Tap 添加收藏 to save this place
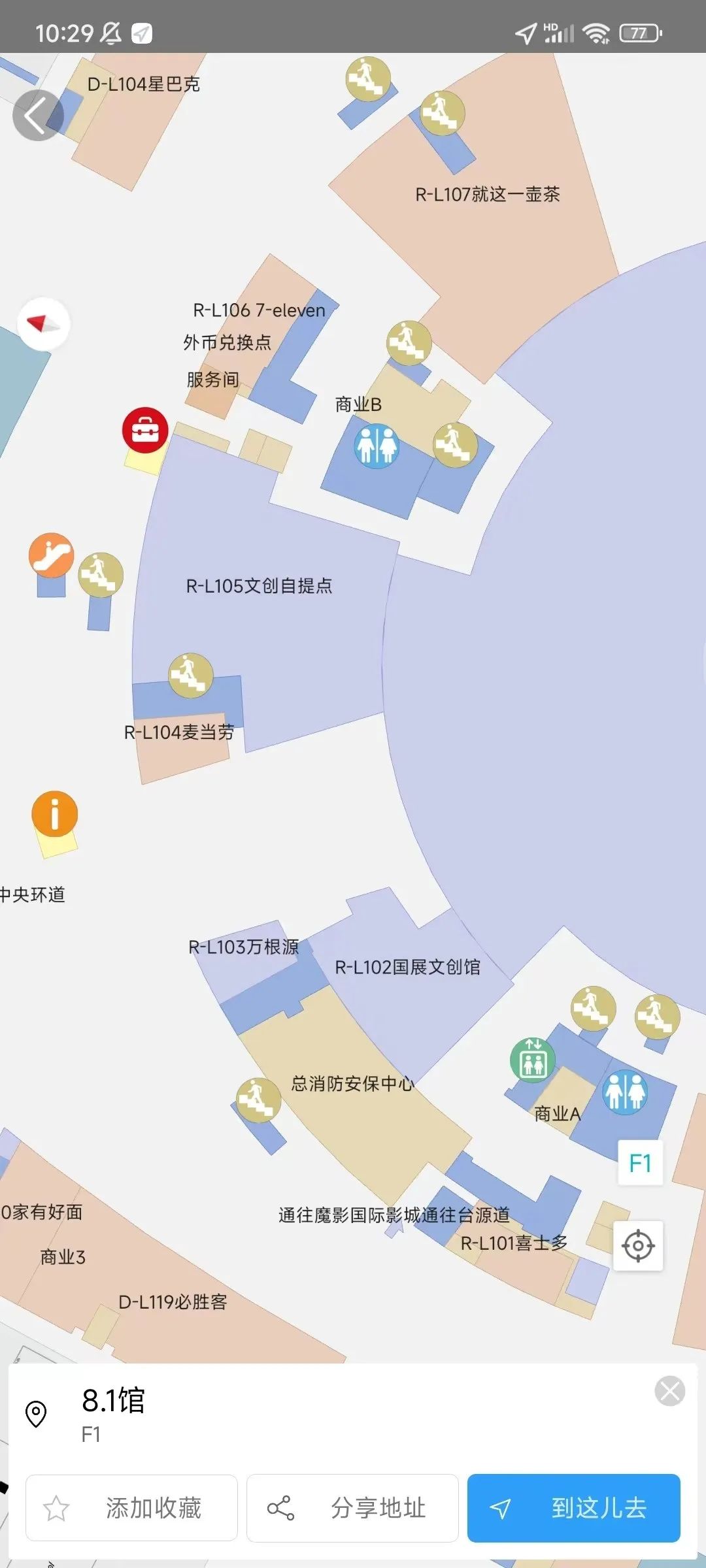This screenshot has height=1568, width=706. (131, 1508)
